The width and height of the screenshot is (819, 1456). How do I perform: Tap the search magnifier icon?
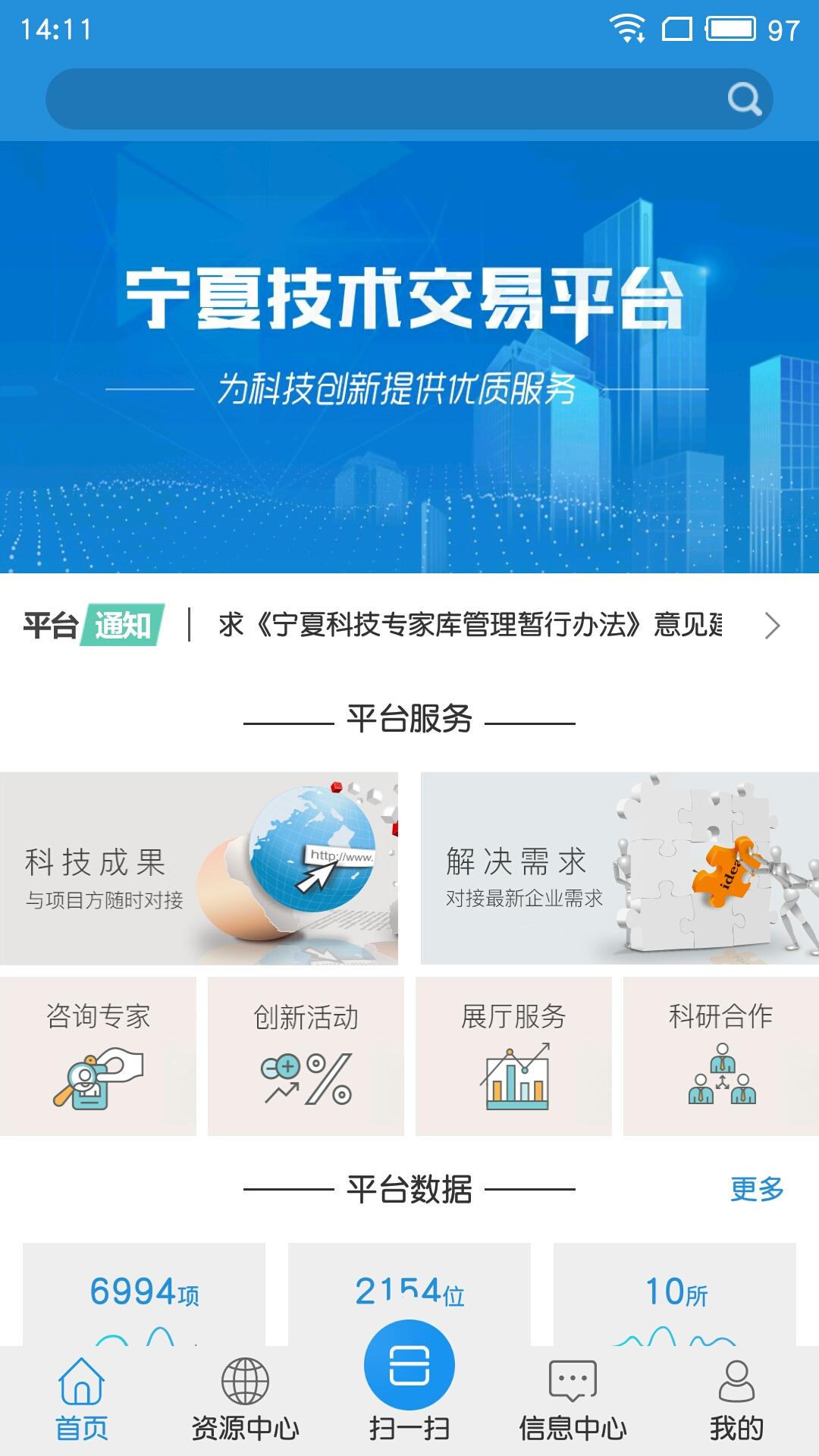point(746,98)
